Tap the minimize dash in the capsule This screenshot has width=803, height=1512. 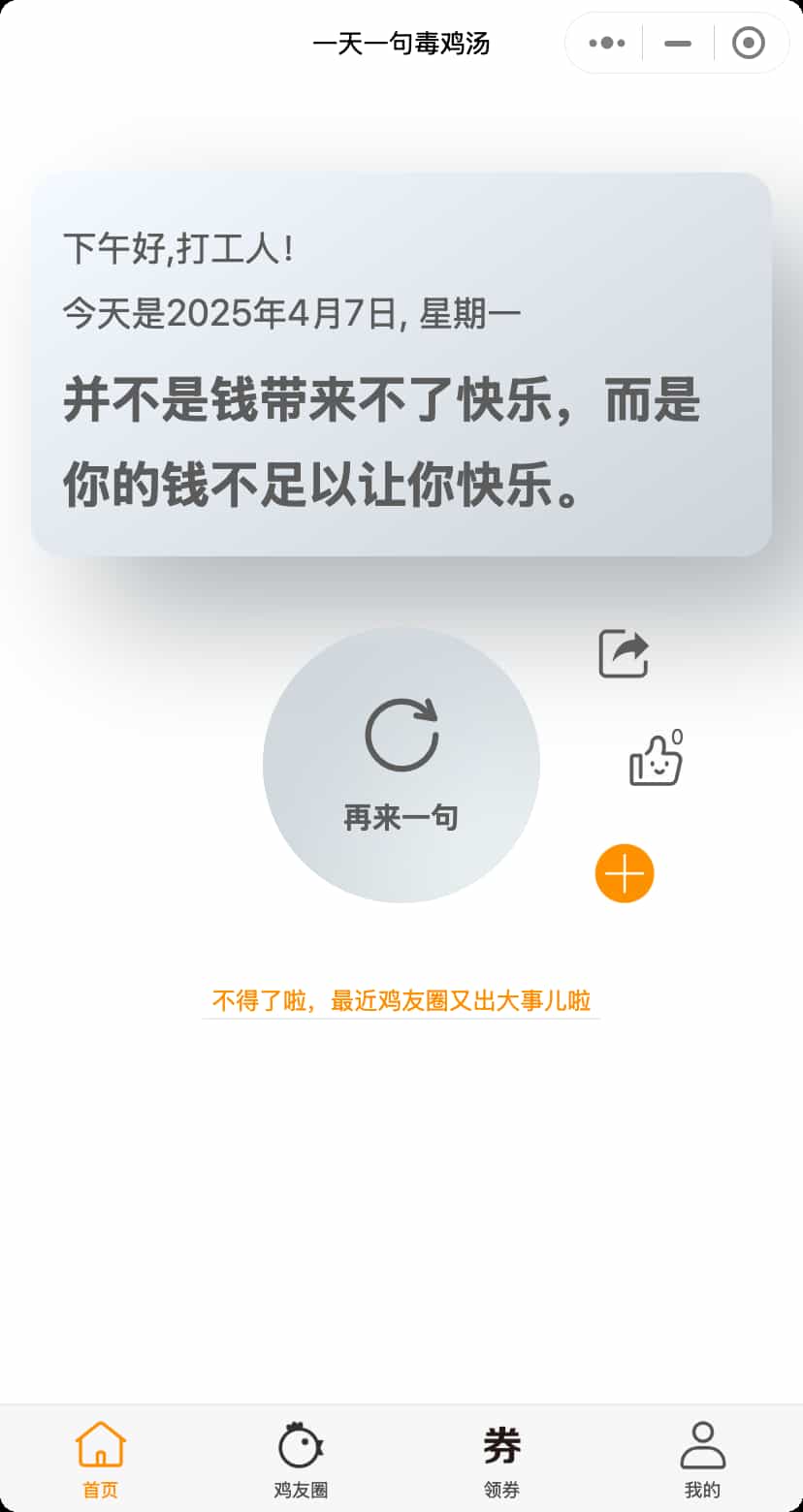coord(676,43)
